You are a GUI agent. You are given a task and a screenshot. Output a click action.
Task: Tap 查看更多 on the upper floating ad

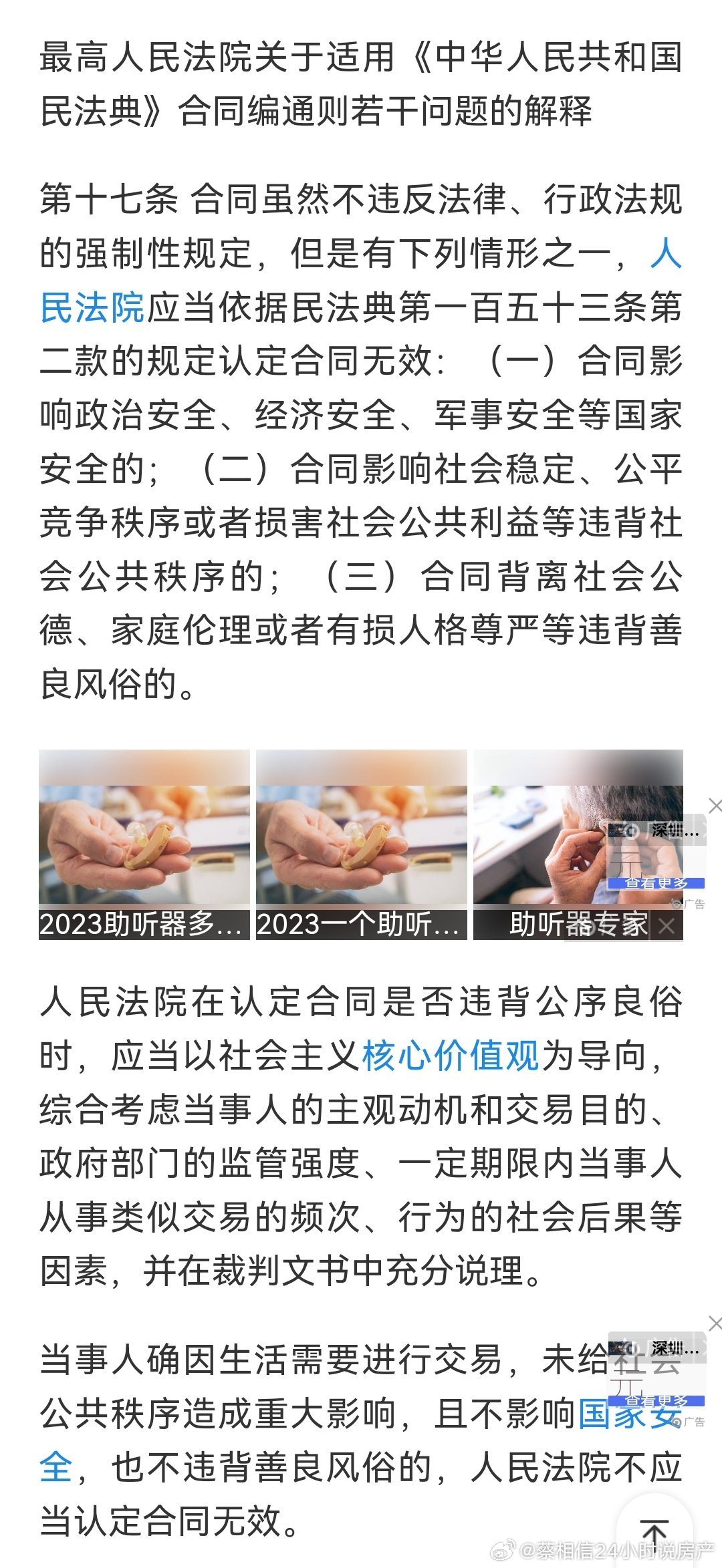(656, 883)
